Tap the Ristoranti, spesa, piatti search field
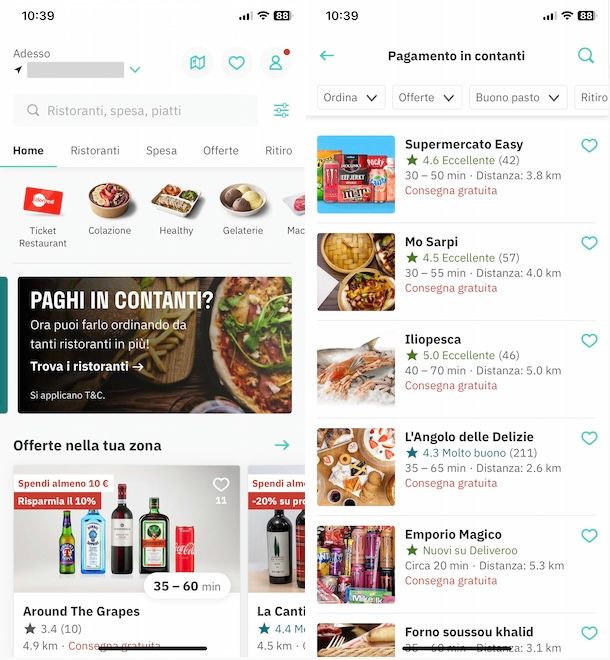 coord(135,111)
